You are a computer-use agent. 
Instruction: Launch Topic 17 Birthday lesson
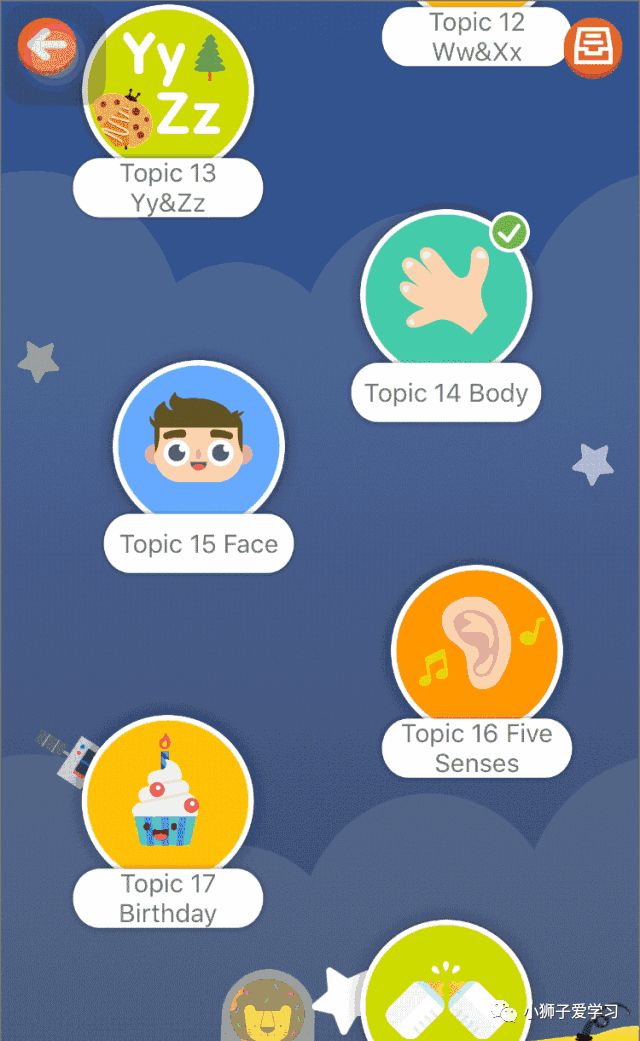click(168, 800)
